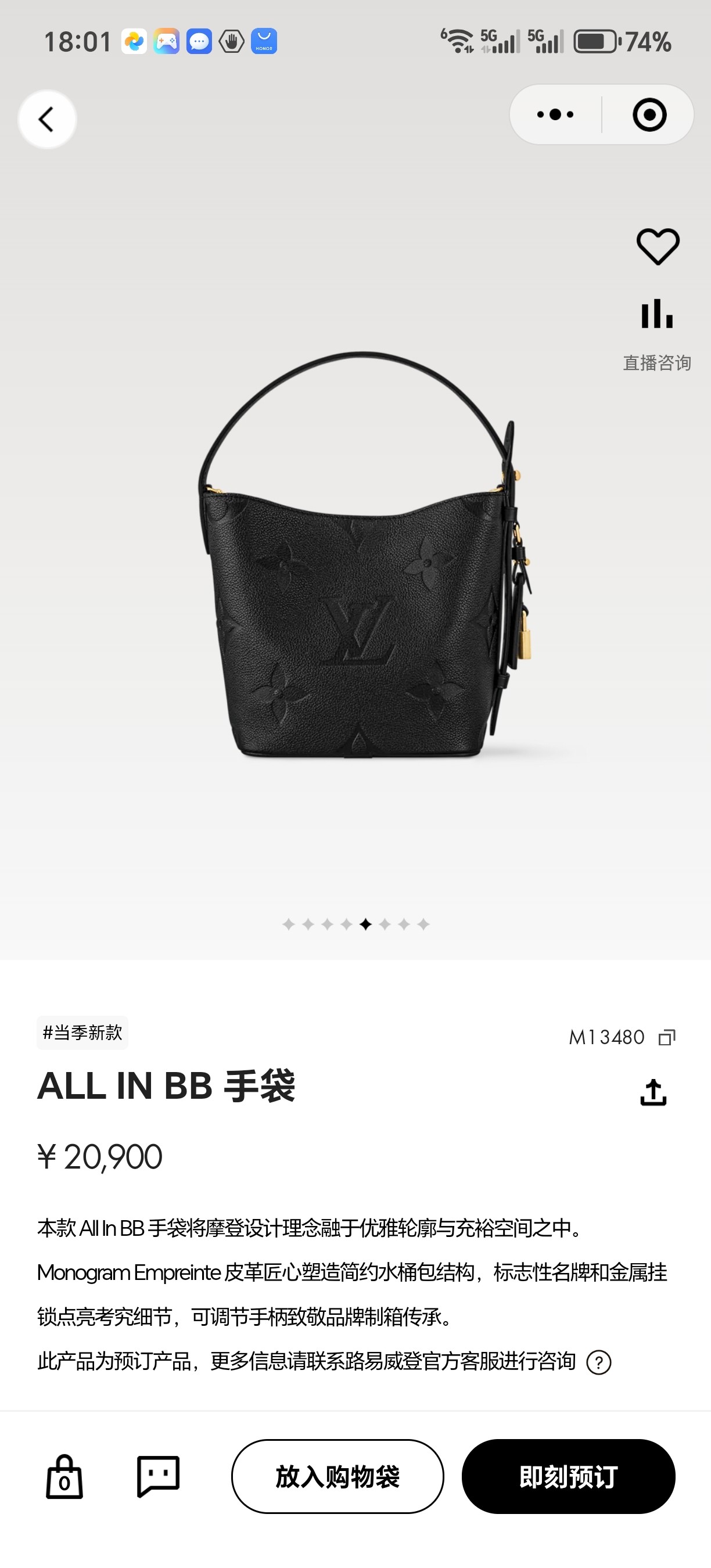Viewport: 711px width, 1568px height.
Task: Go back to the previous page
Action: click(47, 119)
